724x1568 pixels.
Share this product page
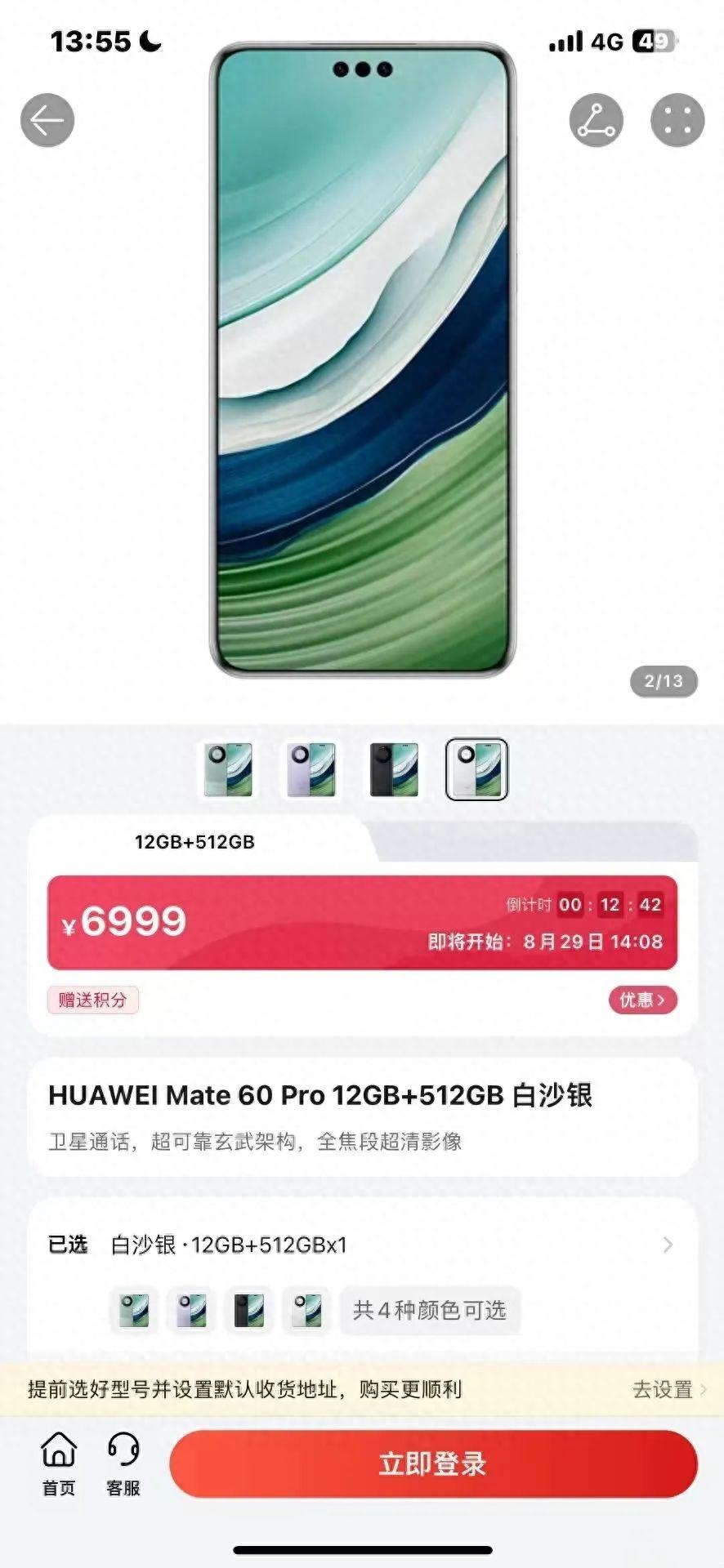[596, 121]
